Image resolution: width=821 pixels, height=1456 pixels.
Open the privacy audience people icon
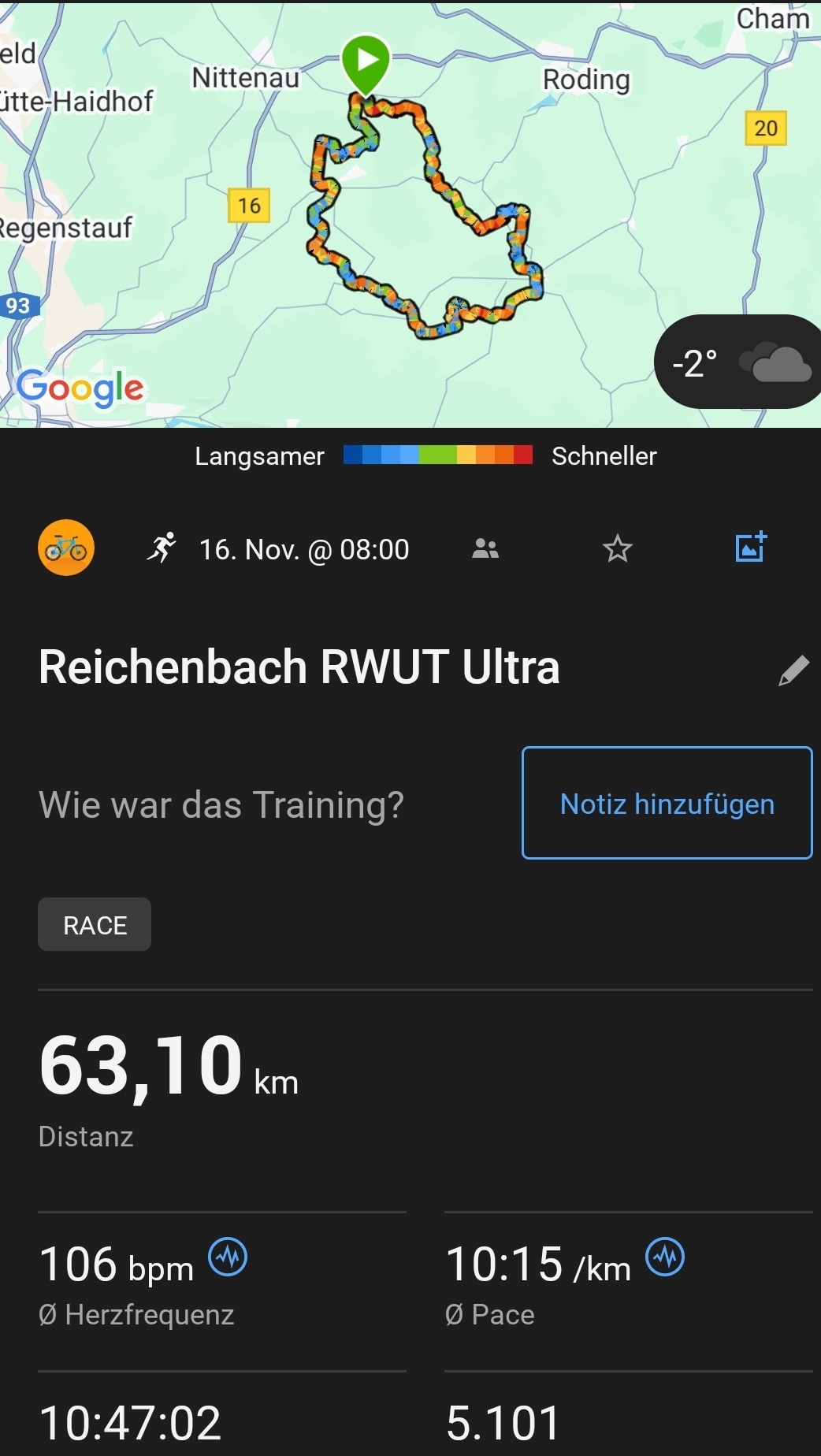click(485, 548)
